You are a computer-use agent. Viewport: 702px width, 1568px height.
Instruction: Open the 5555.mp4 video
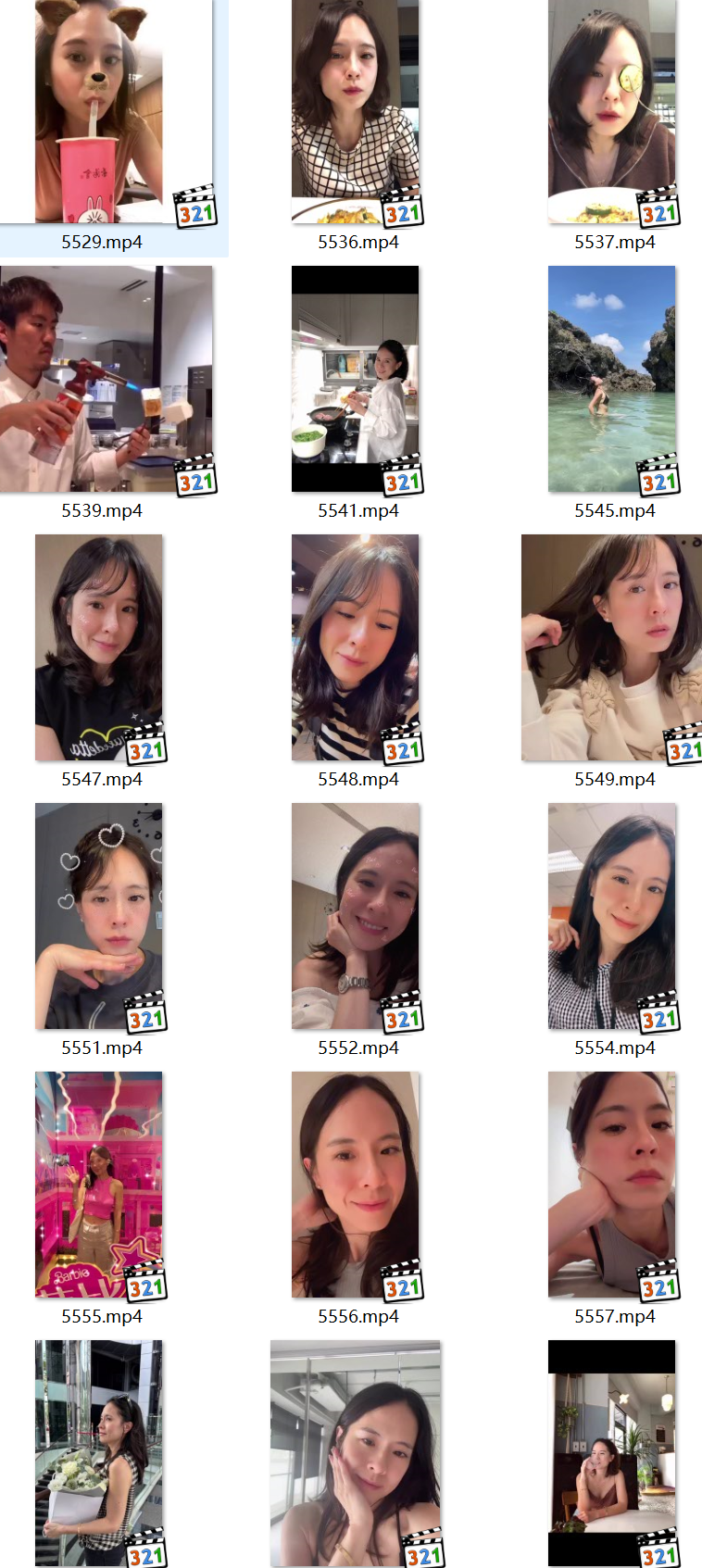click(99, 1185)
